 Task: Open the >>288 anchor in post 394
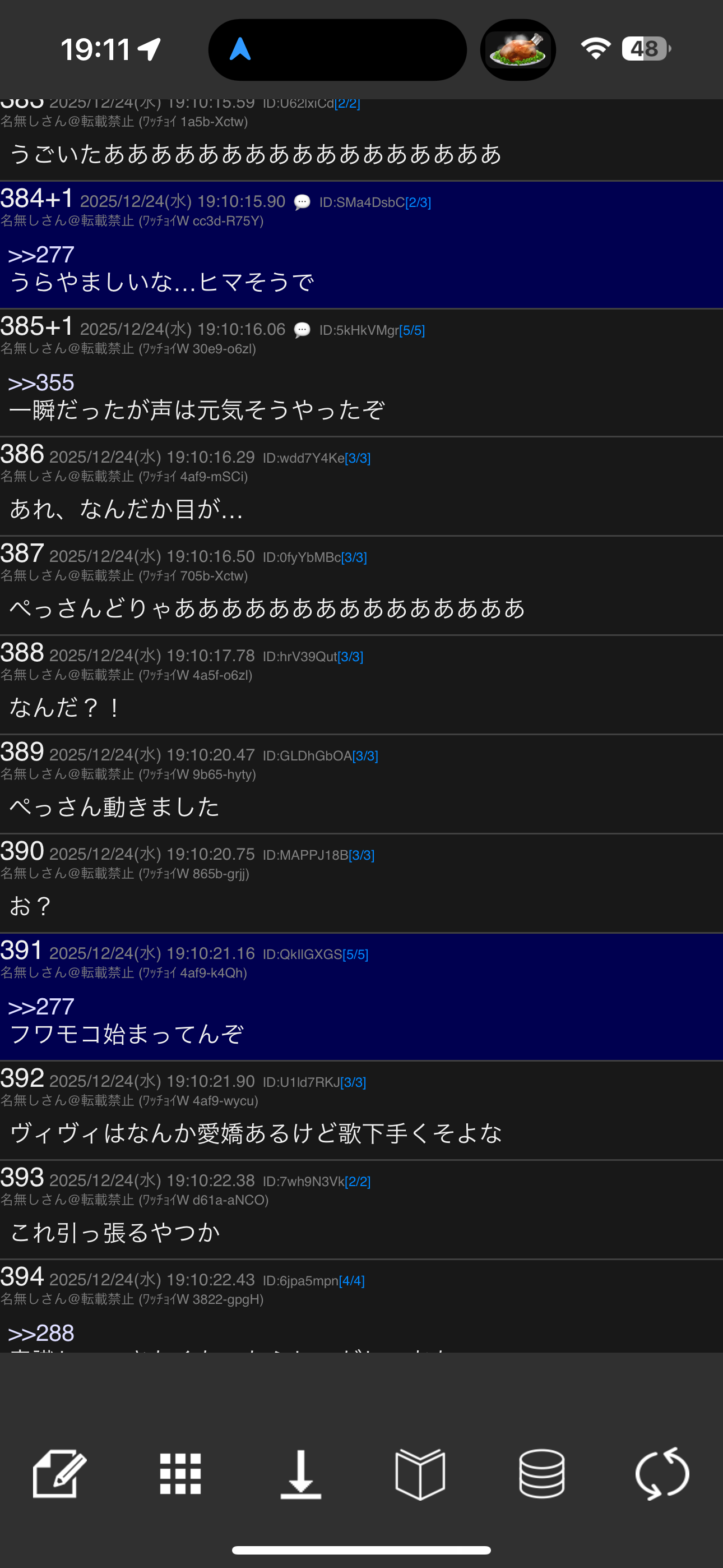[x=41, y=1333]
